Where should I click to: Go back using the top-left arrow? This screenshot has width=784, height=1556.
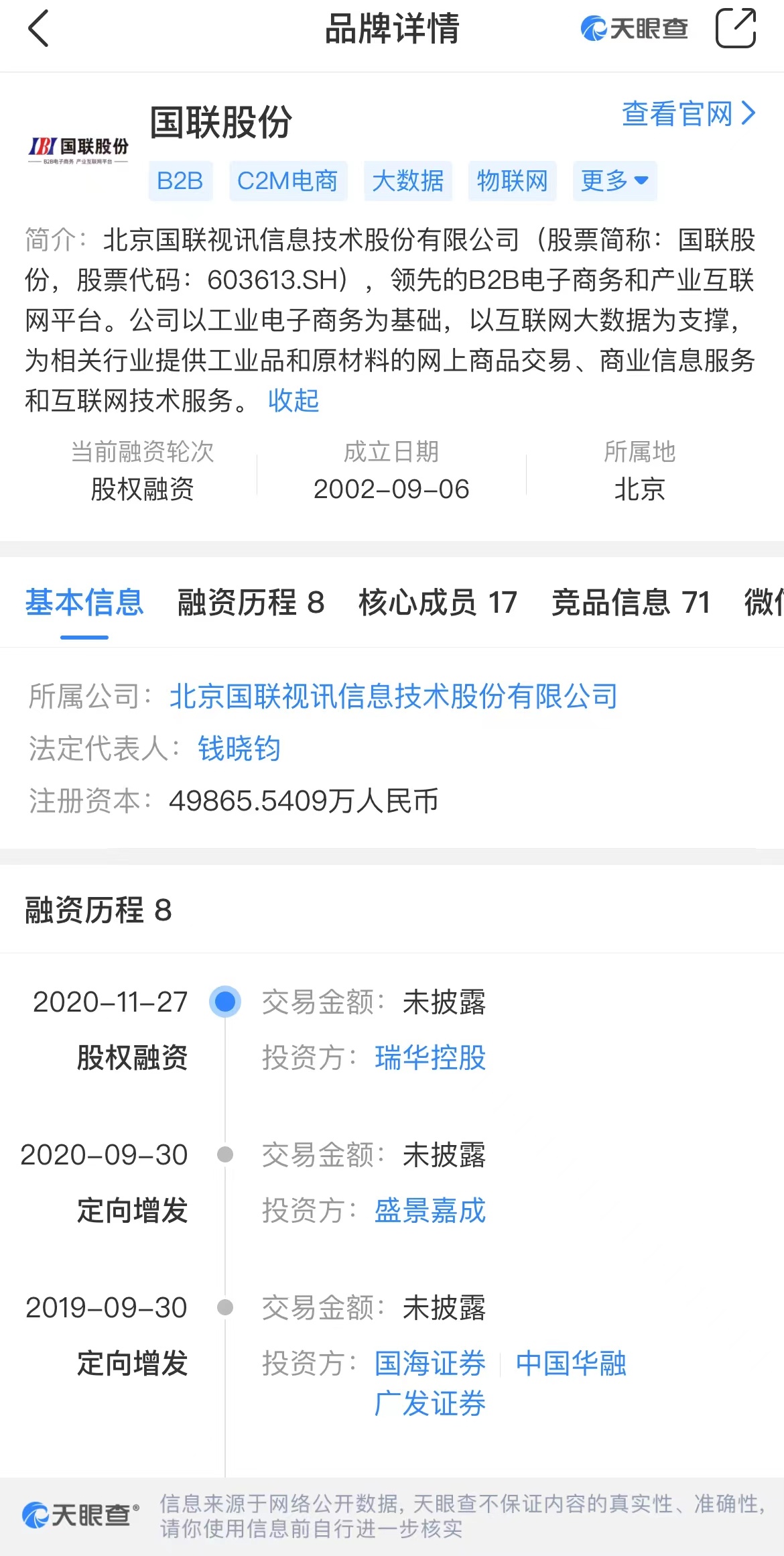click(39, 29)
